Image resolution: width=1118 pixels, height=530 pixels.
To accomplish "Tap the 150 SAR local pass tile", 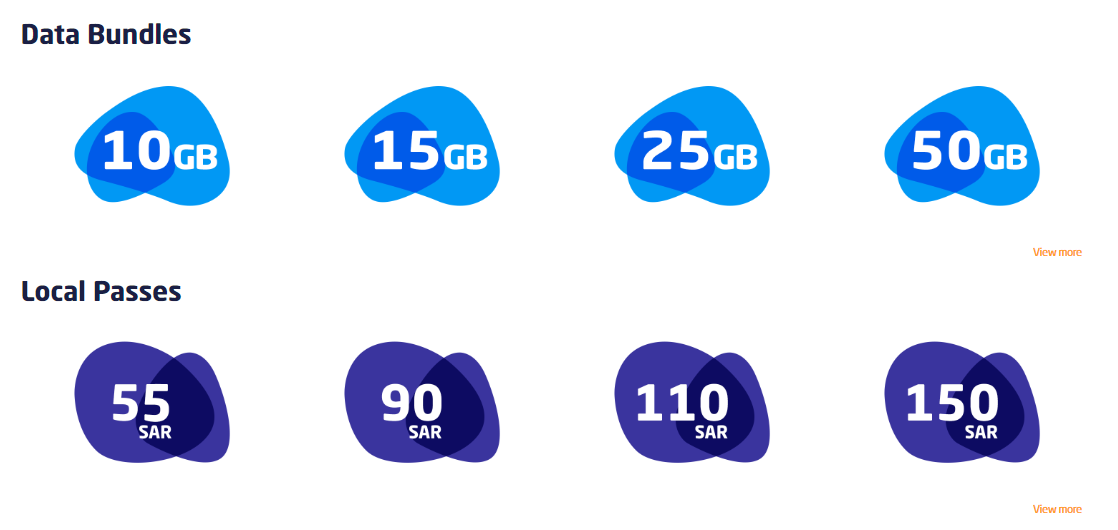I will pyautogui.click(x=962, y=402).
